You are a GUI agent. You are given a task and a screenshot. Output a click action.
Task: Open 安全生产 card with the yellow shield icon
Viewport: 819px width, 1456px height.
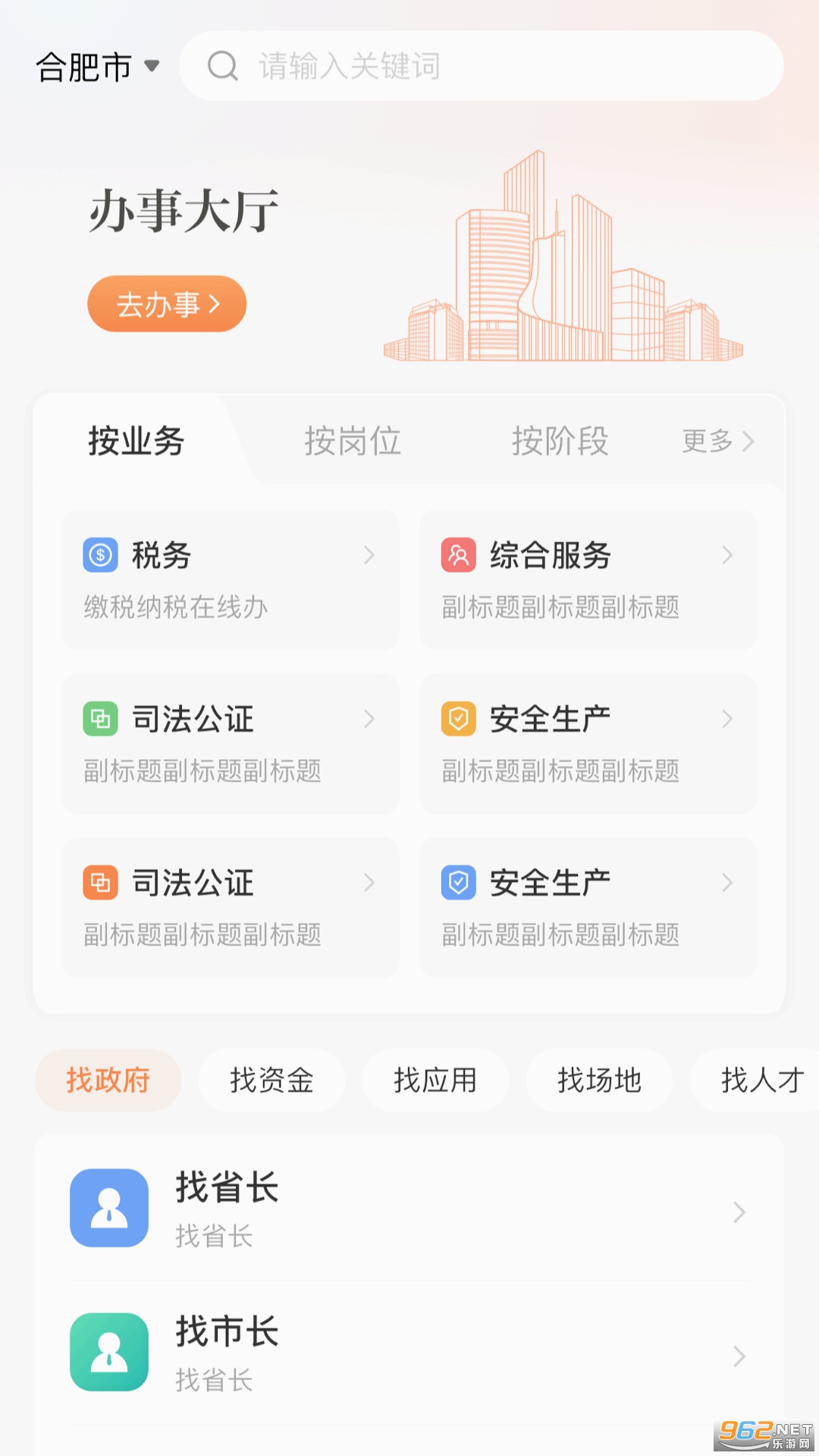pos(588,744)
